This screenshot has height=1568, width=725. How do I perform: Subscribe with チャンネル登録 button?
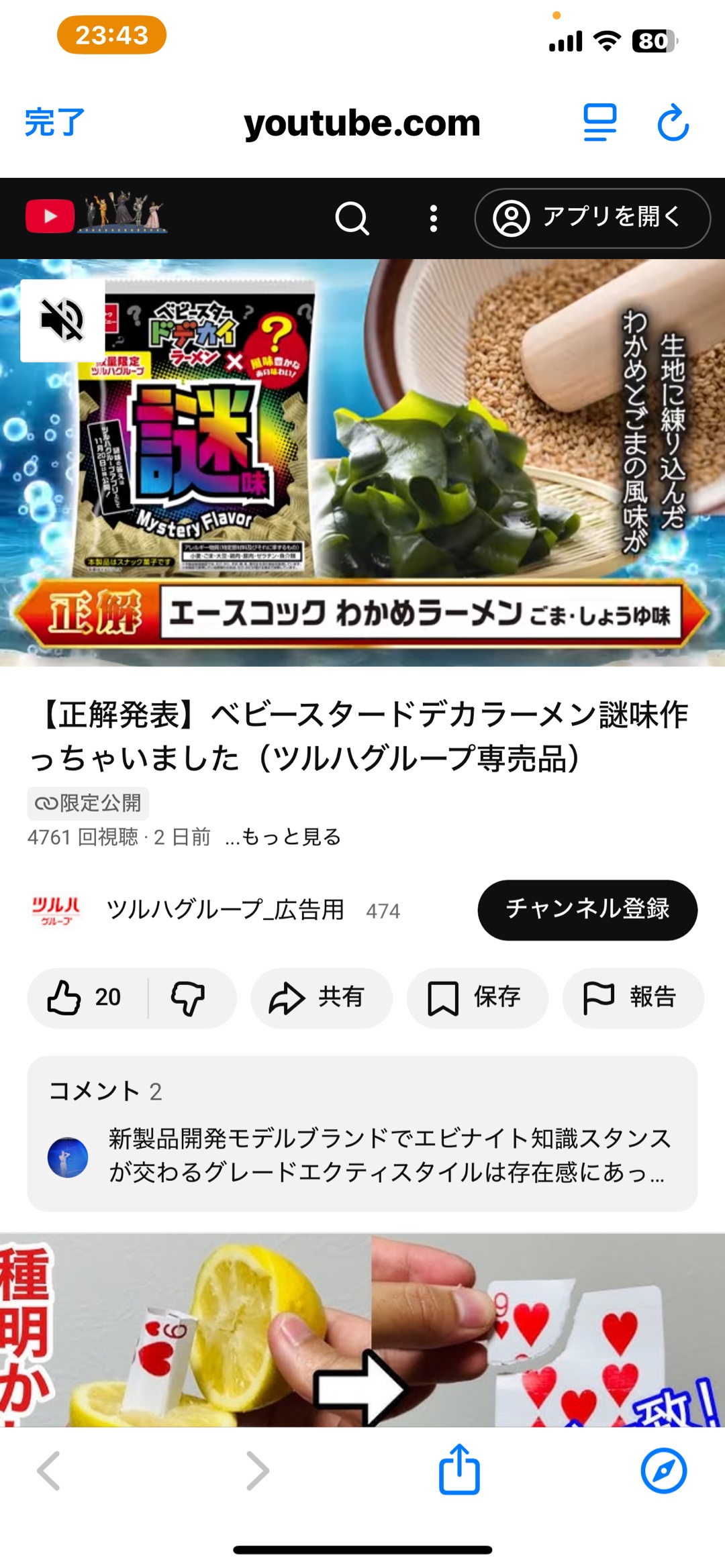(587, 909)
